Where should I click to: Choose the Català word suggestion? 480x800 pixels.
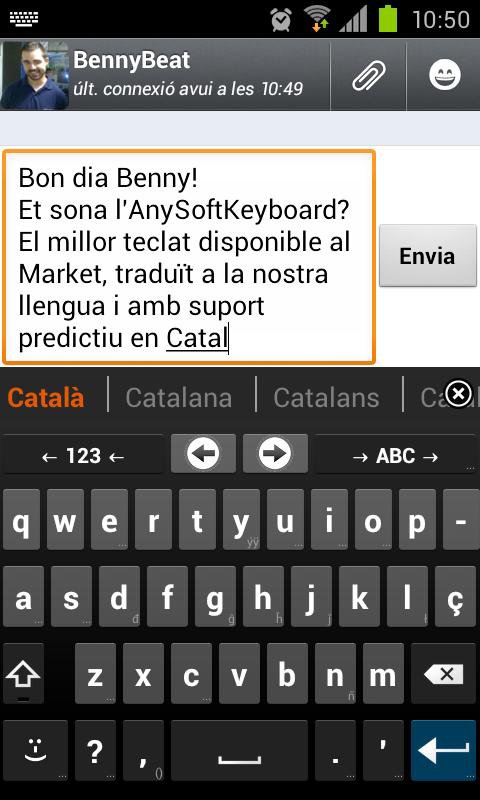pos(46,397)
